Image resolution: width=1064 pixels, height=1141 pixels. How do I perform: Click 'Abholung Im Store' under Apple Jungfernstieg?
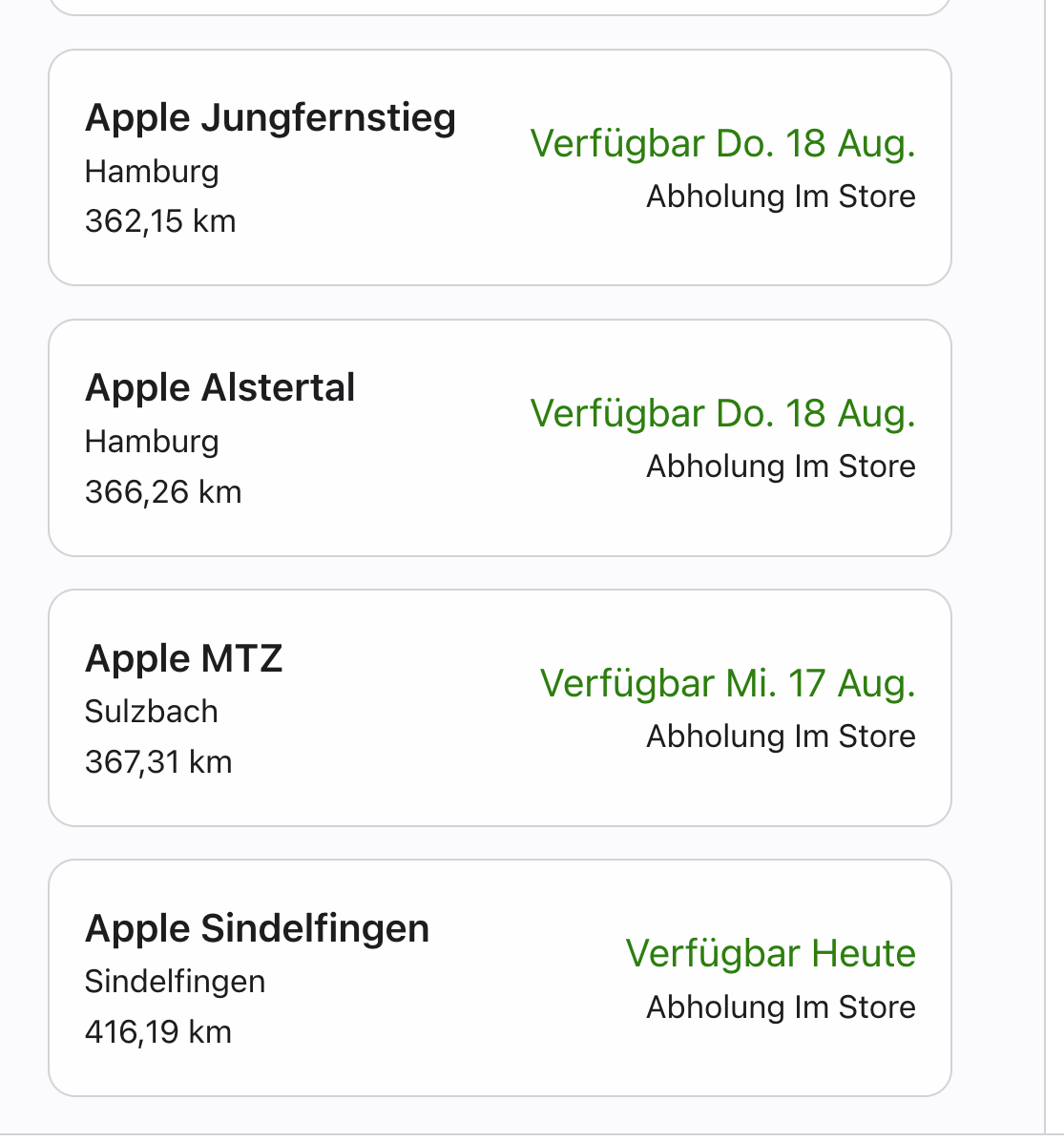pos(781,197)
